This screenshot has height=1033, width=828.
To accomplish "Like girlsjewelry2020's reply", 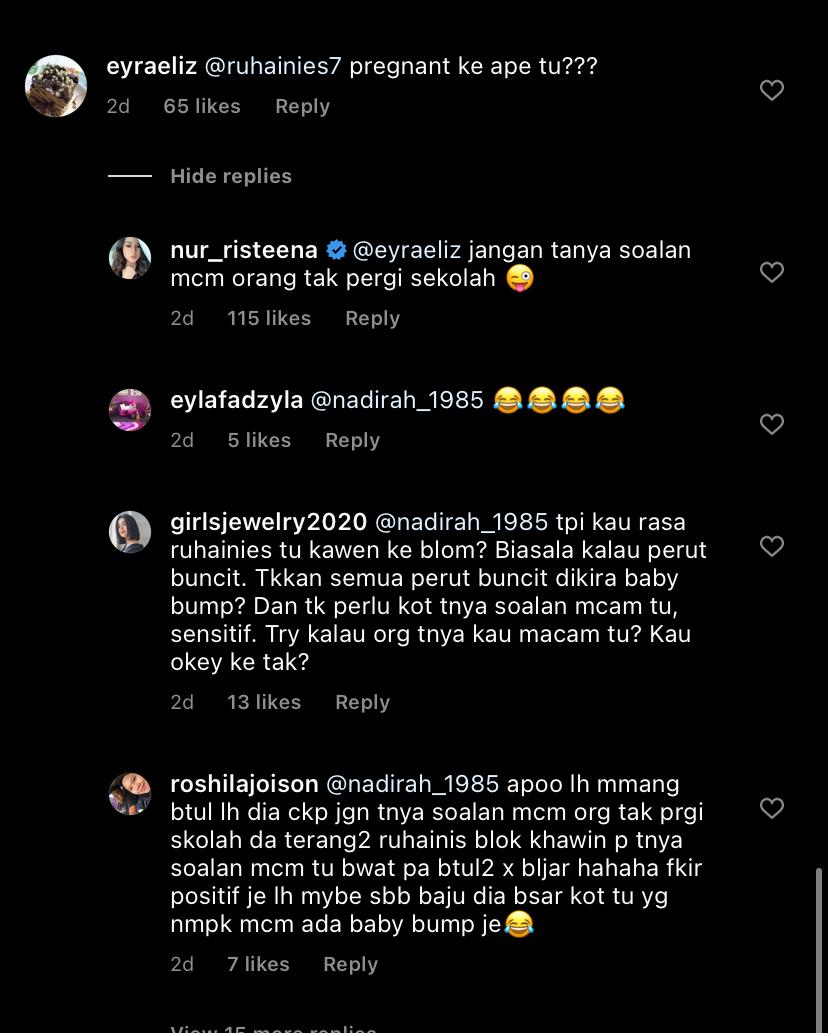I will 771,546.
